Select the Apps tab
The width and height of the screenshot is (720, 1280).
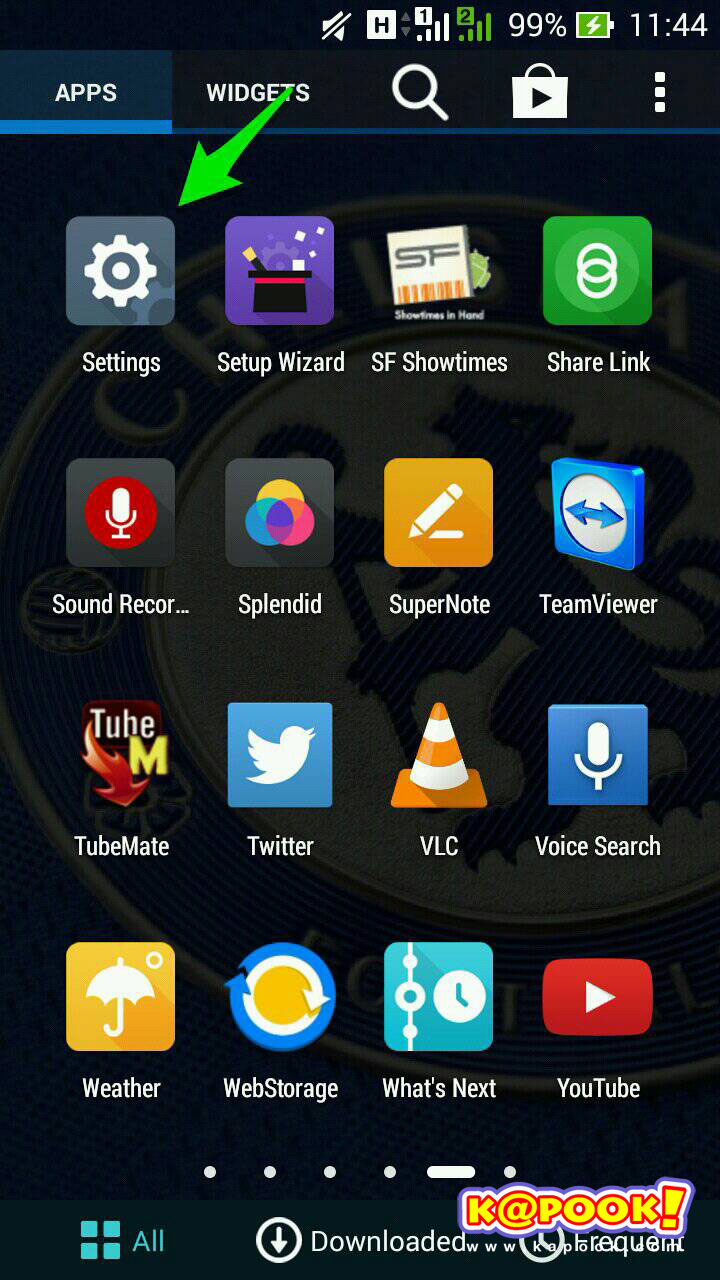(86, 93)
